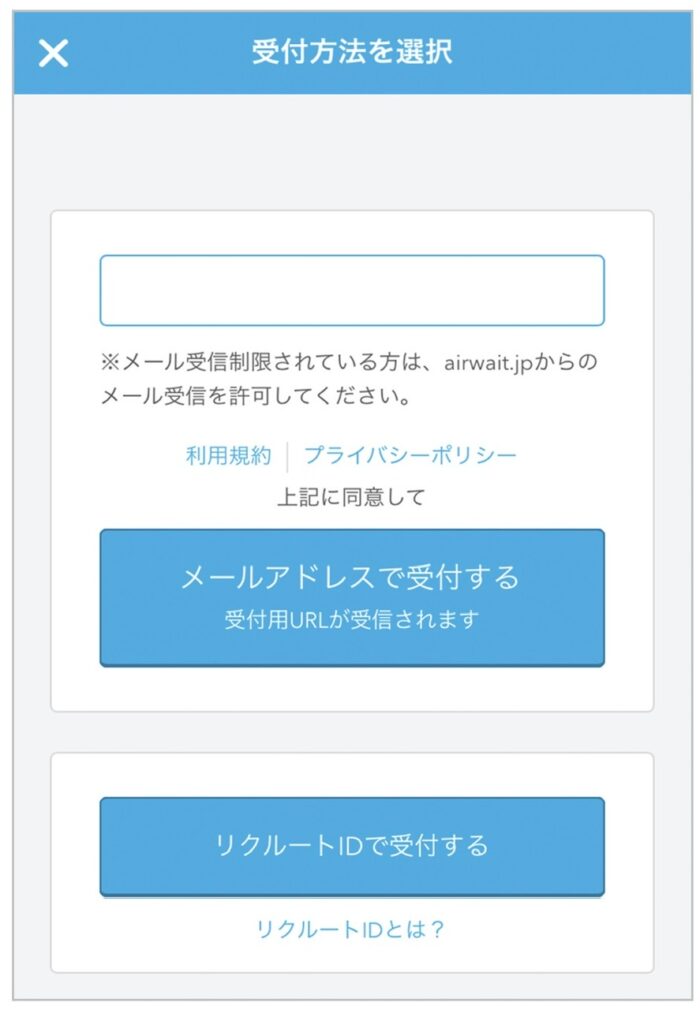The image size is (700, 1010).
Task: Close the 受付方法を選択 screen
Action: click(x=53, y=53)
